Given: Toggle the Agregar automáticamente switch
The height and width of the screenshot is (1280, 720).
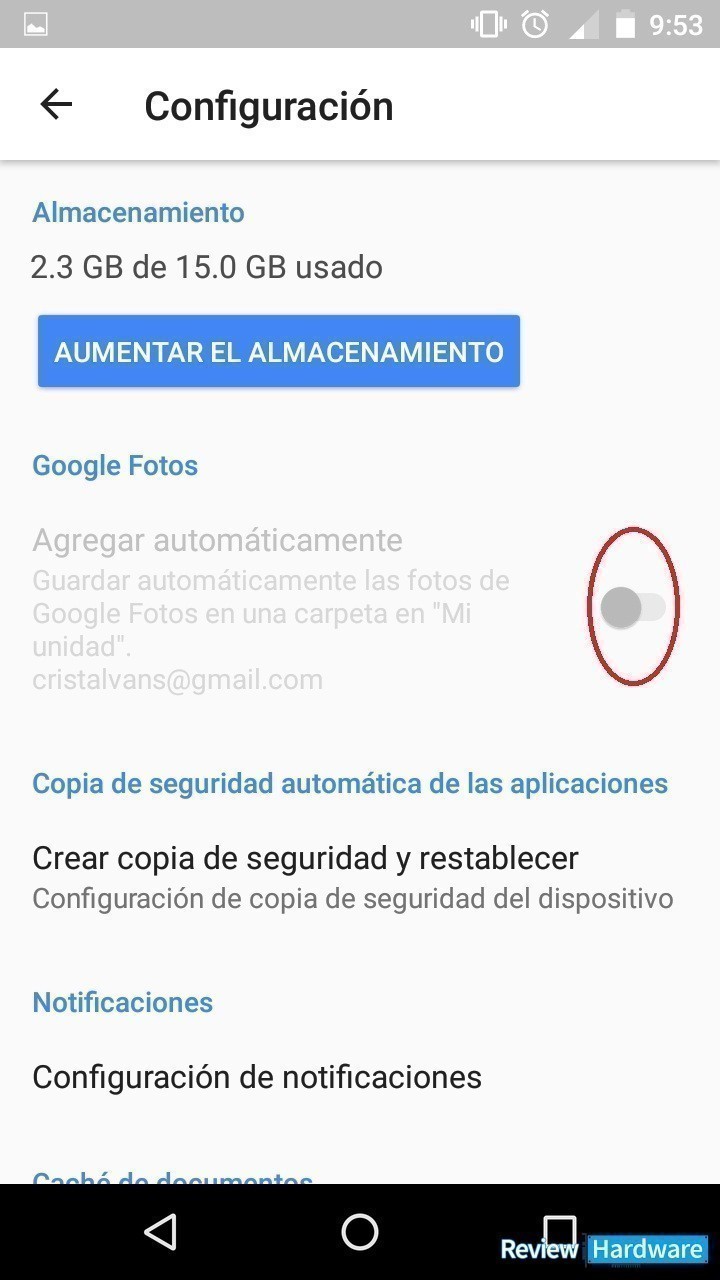Looking at the screenshot, I should click(x=634, y=607).
